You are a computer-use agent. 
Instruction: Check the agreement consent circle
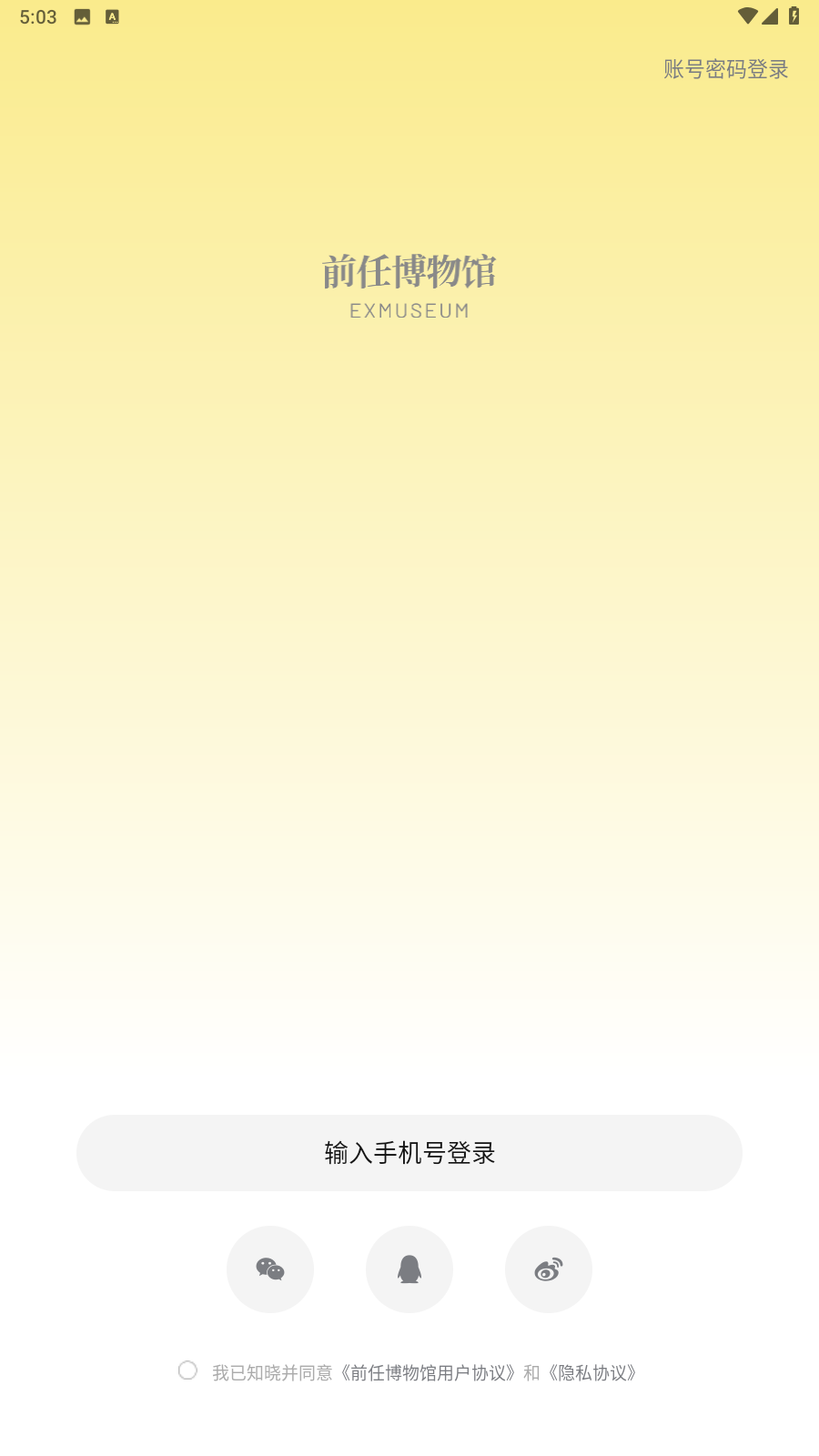click(187, 1370)
